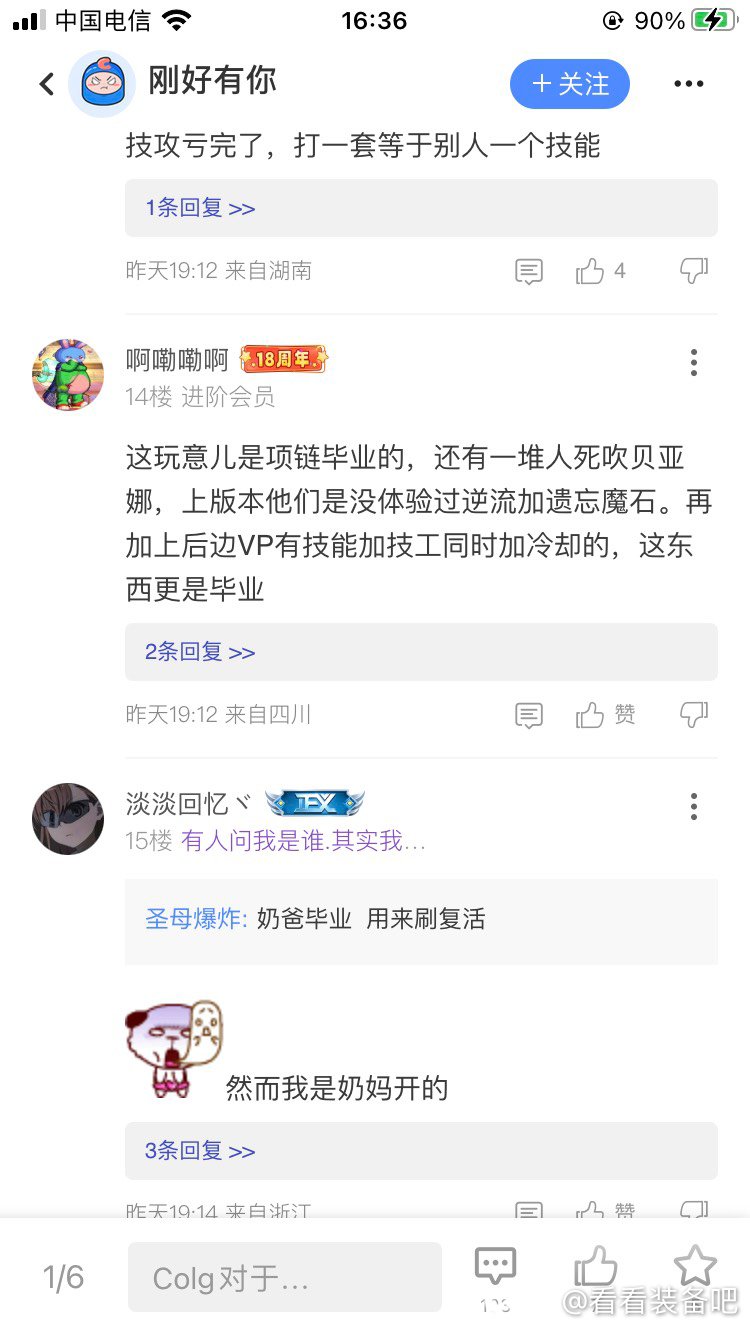Dislike 啊嘞嘞啊's 14楼 comment
The image size is (750, 1334).
tap(694, 715)
